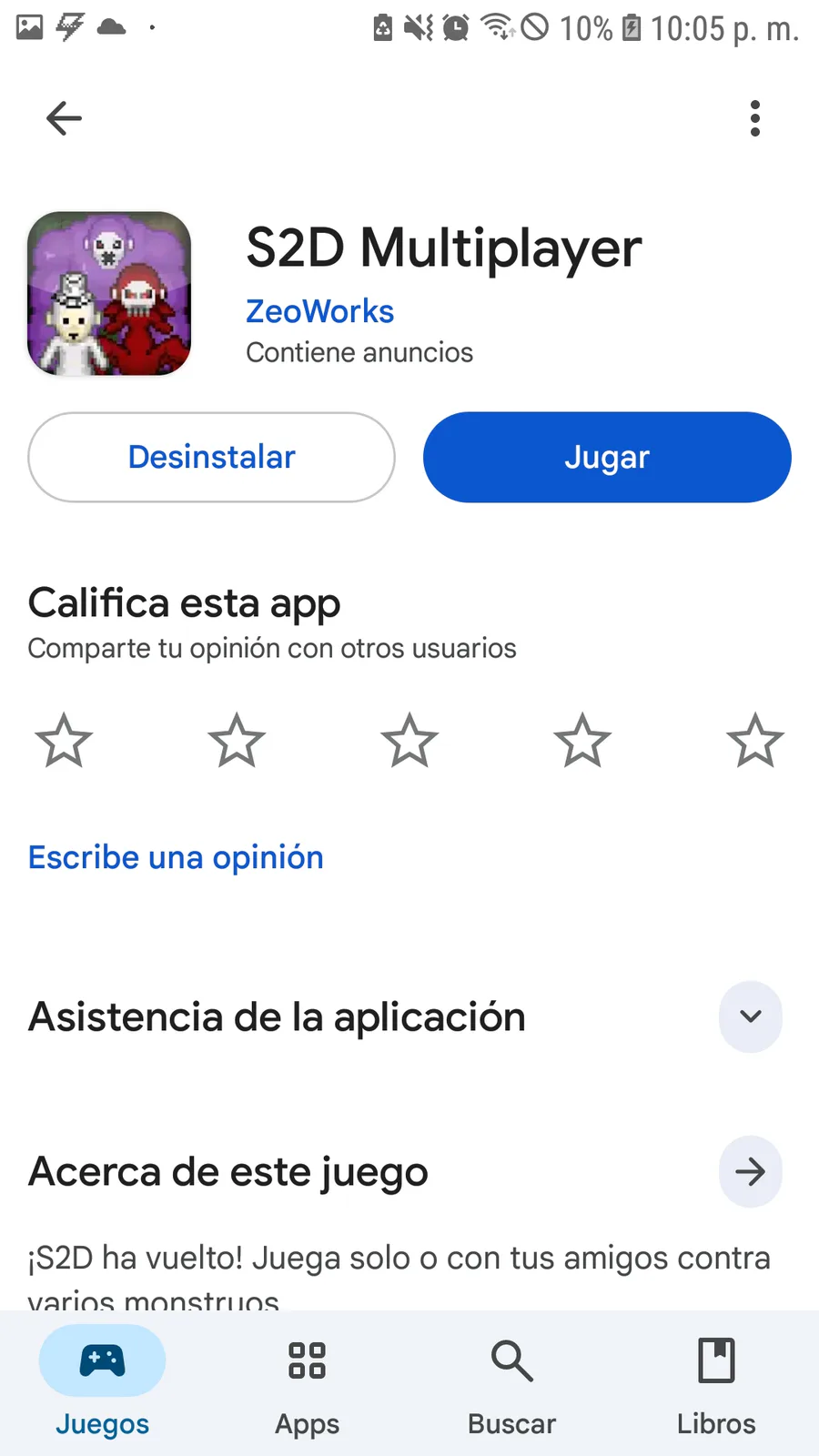Go back using the top arrow

tap(64, 118)
